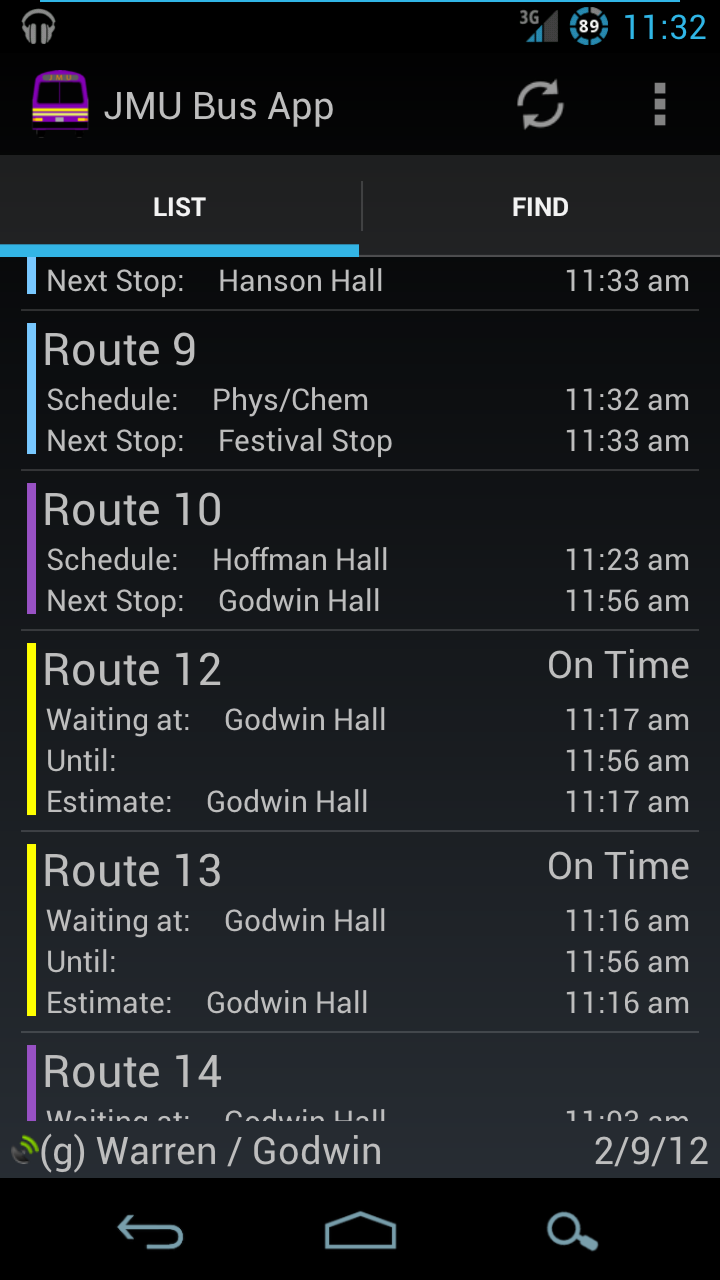
Task: Select the Route 13 entry
Action: [360, 932]
